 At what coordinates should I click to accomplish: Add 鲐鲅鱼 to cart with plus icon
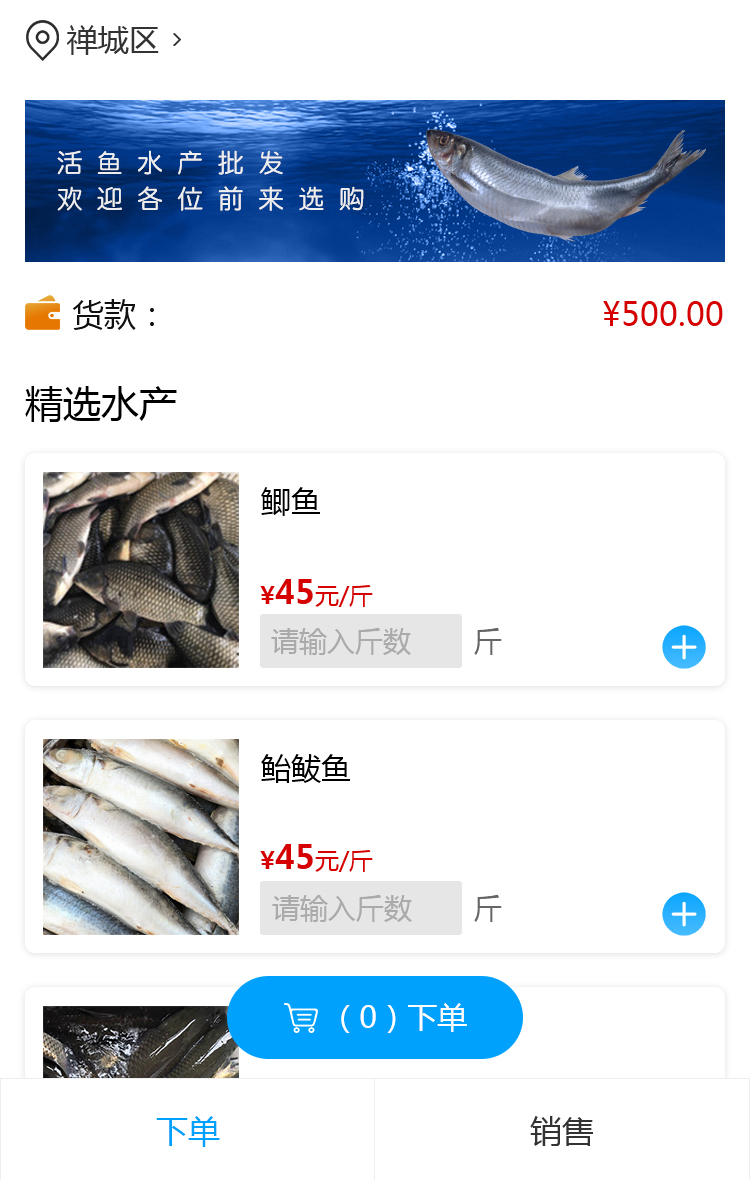coord(684,914)
